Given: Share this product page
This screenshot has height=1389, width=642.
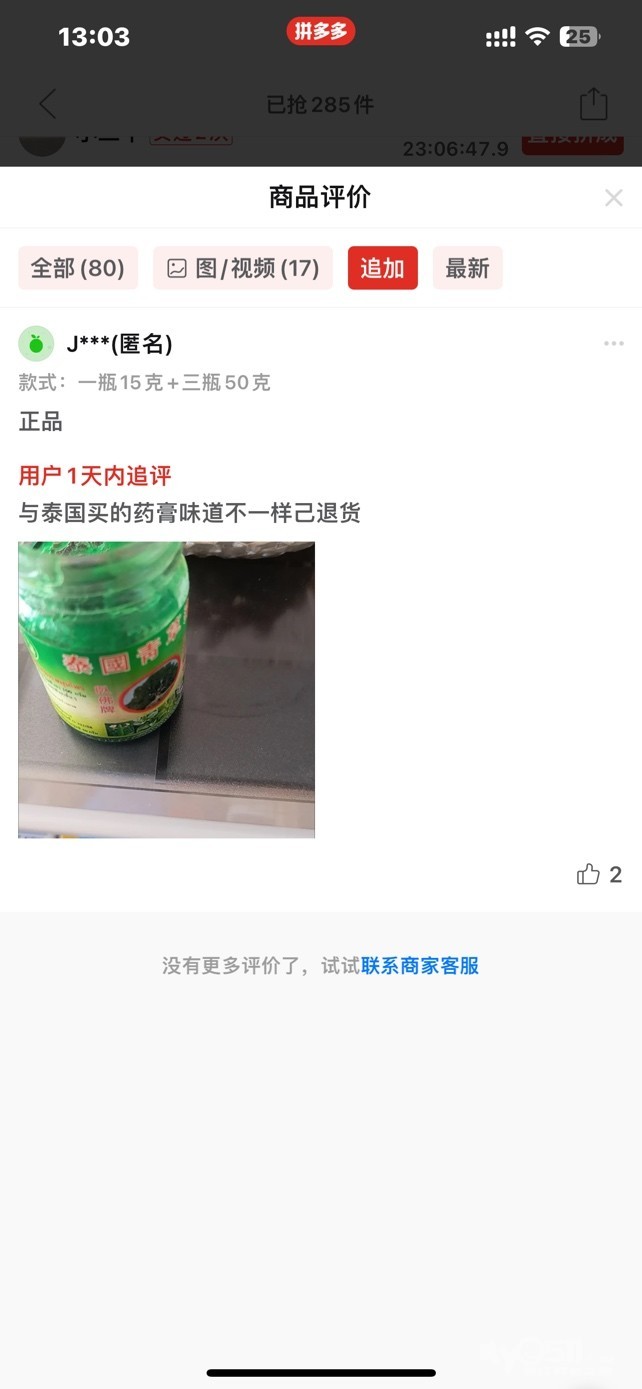Looking at the screenshot, I should pos(593,104).
